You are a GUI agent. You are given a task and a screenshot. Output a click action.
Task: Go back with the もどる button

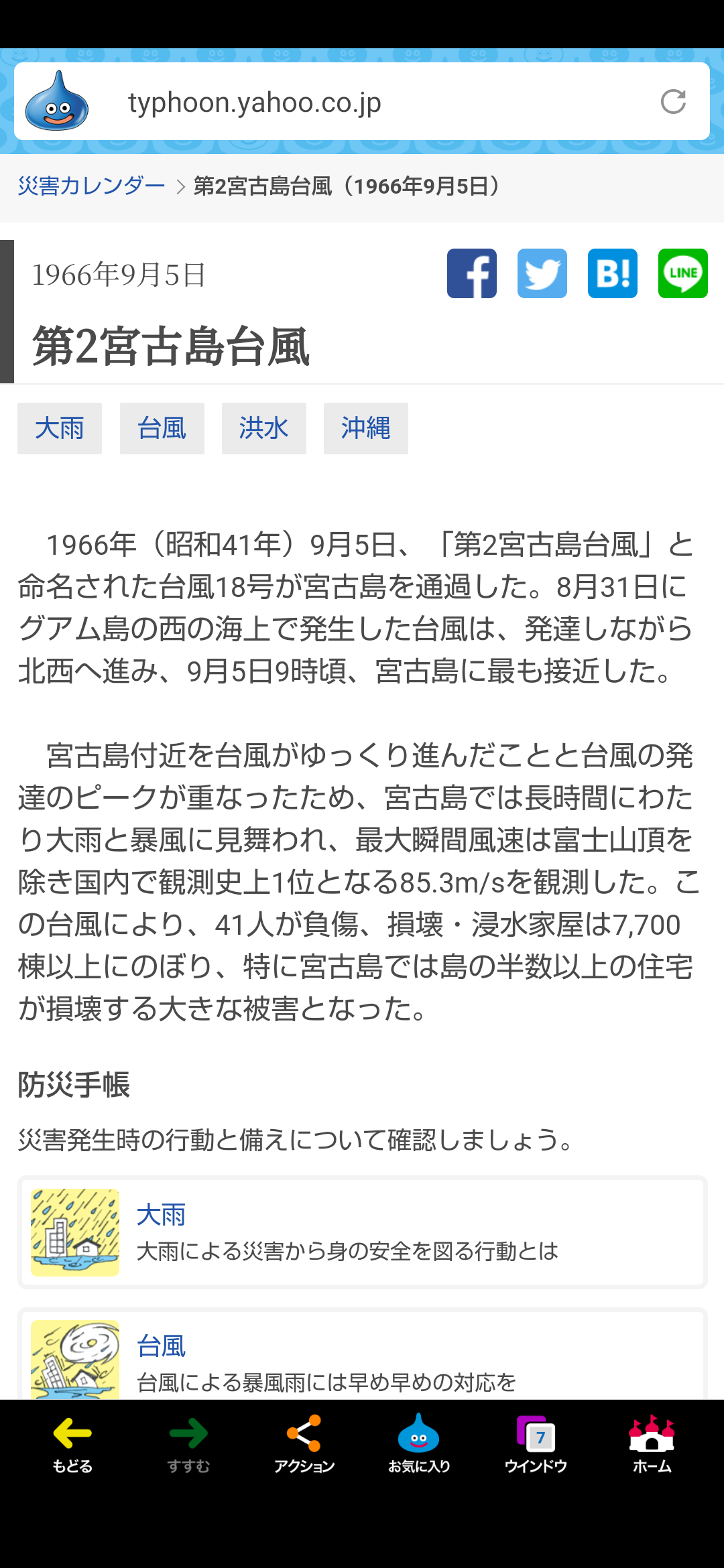[72, 1445]
